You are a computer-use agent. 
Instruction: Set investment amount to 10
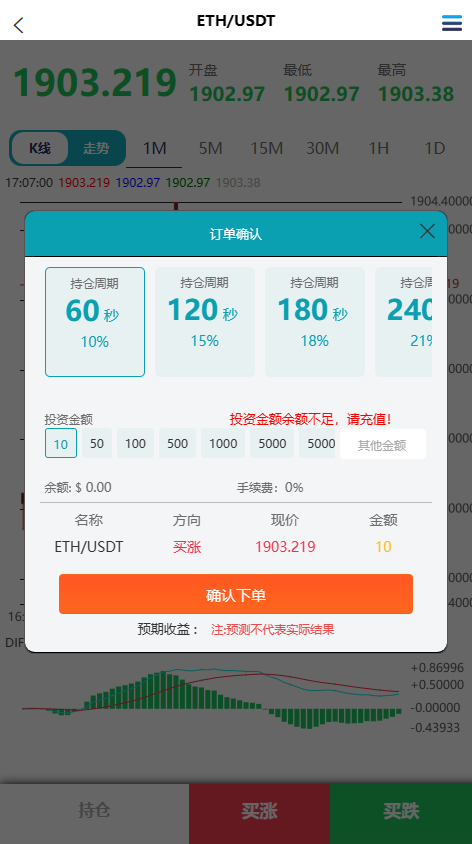point(61,444)
